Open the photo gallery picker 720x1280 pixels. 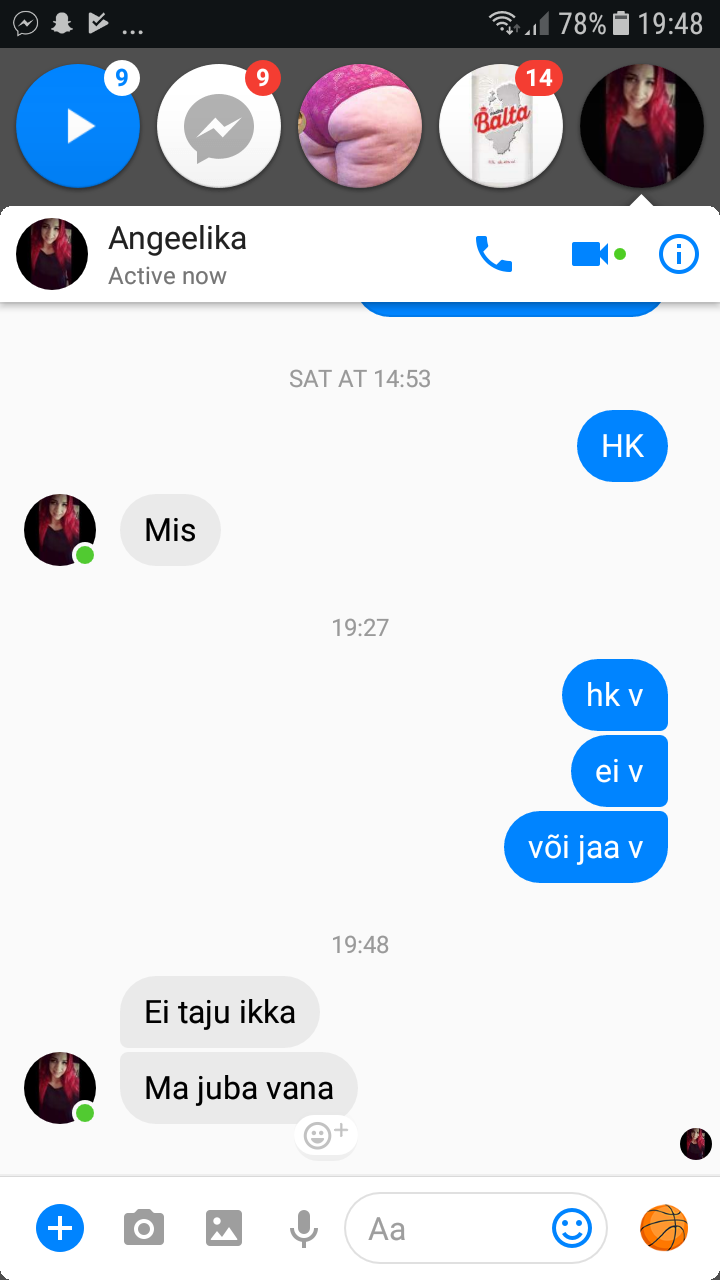pos(224,1228)
